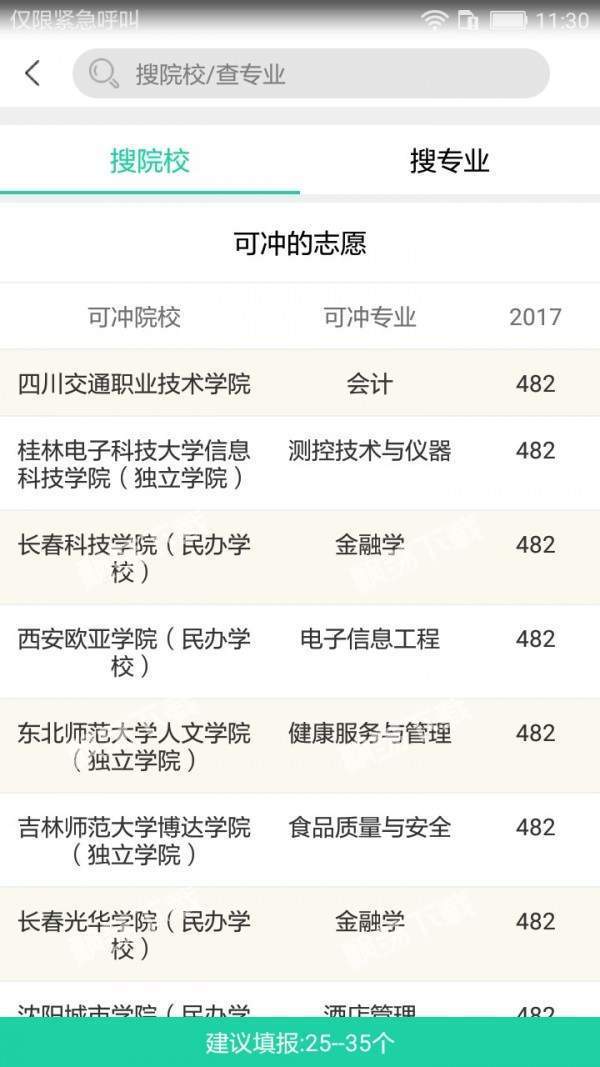Open 桂林电子科技大学信息科技学院 entry

tap(135, 464)
